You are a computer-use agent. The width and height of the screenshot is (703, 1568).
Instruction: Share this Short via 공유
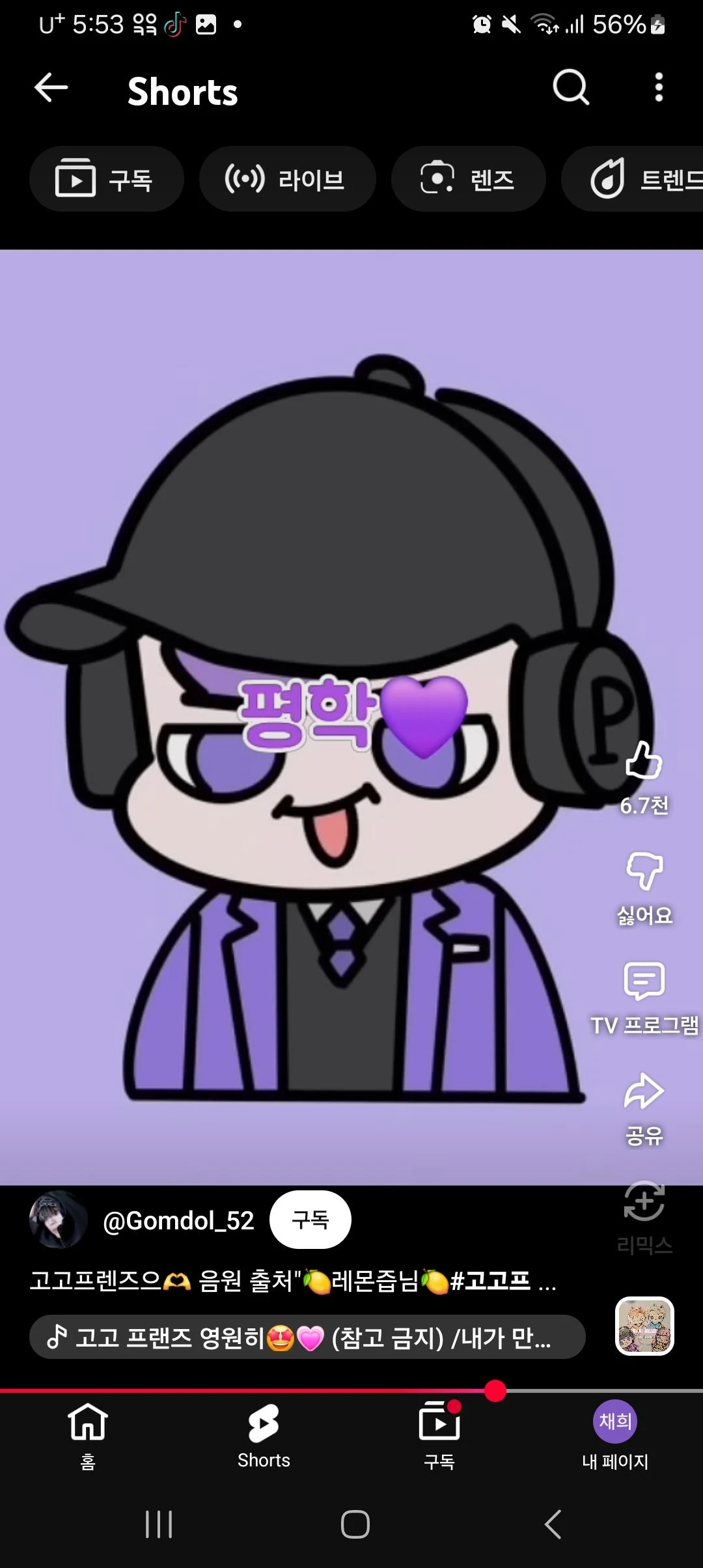[644, 1091]
